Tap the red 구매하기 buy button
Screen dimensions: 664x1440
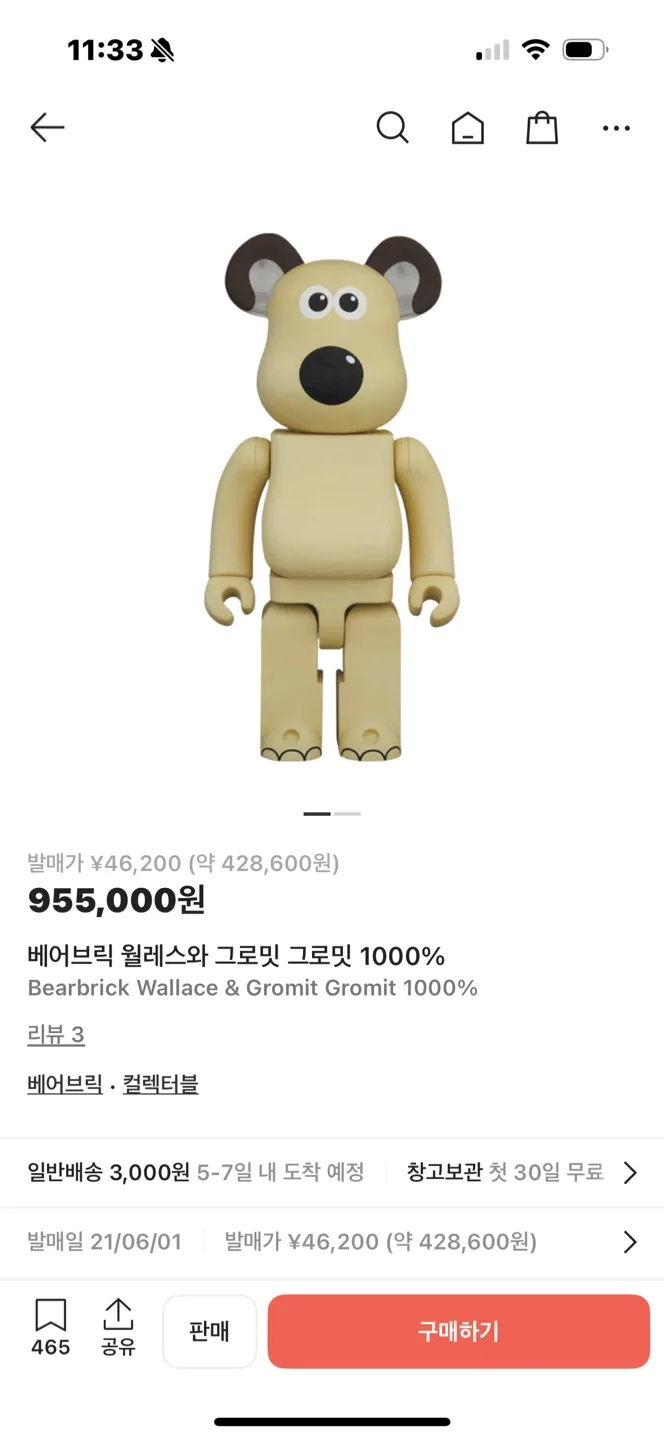coord(459,1331)
